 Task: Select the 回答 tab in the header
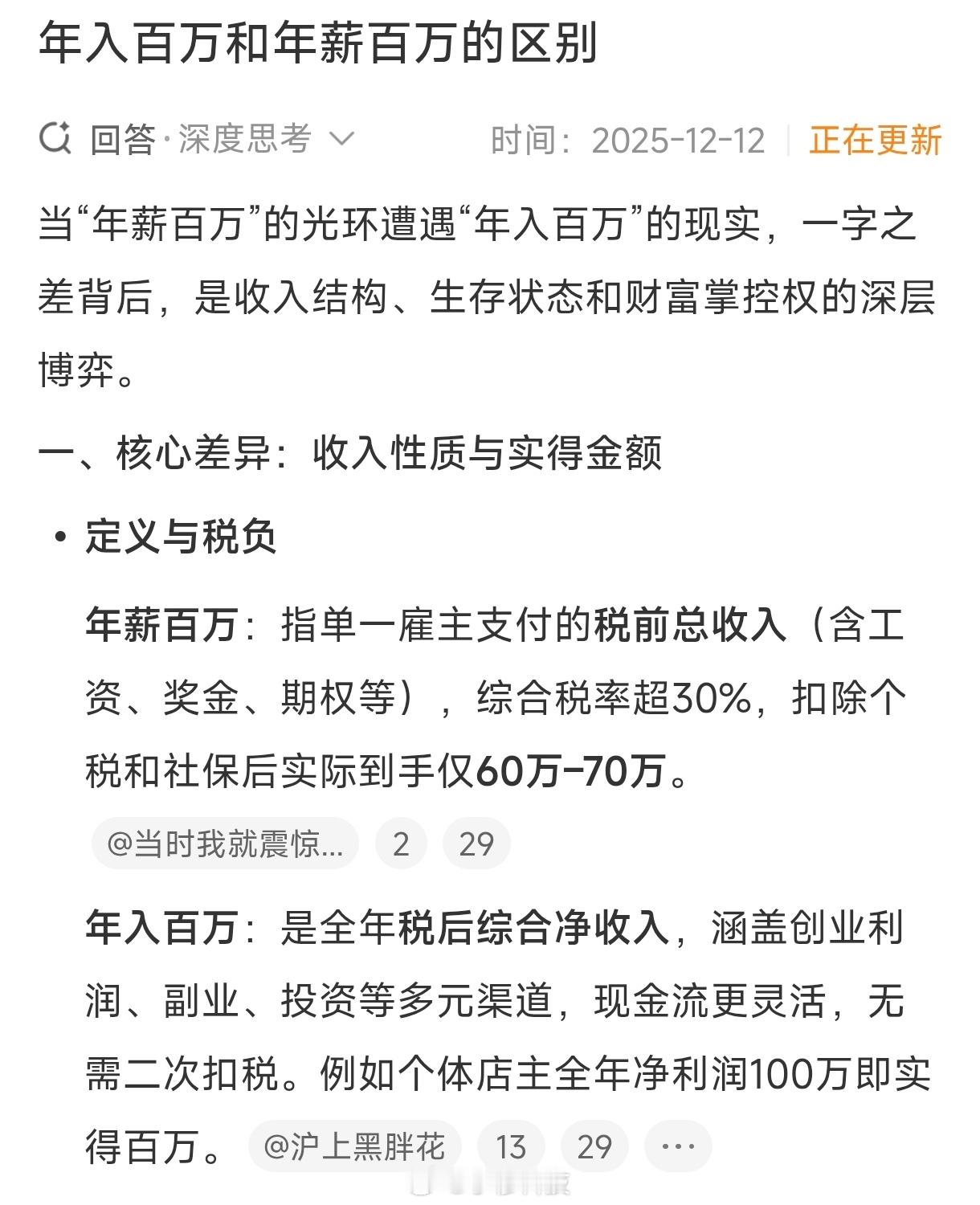pyautogui.click(x=125, y=138)
